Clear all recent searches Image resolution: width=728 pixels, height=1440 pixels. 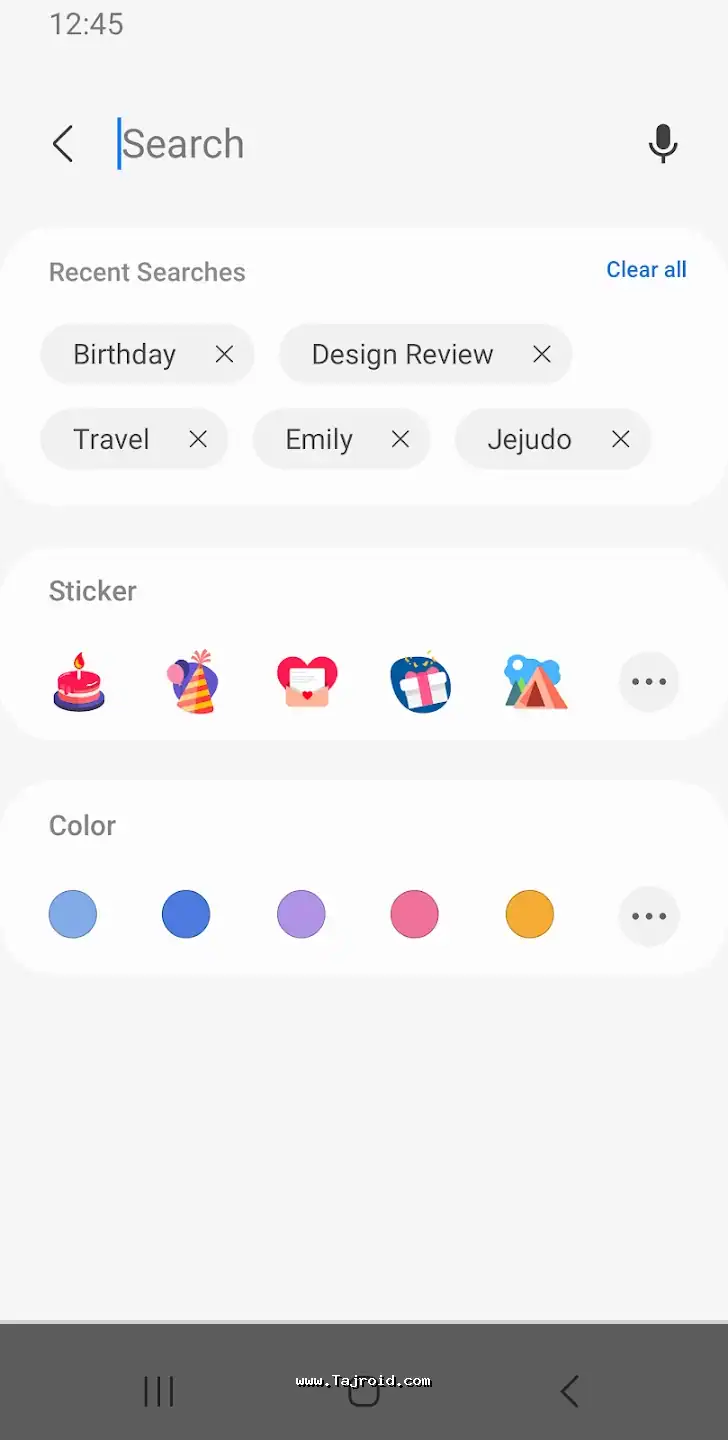pyautogui.click(x=646, y=270)
